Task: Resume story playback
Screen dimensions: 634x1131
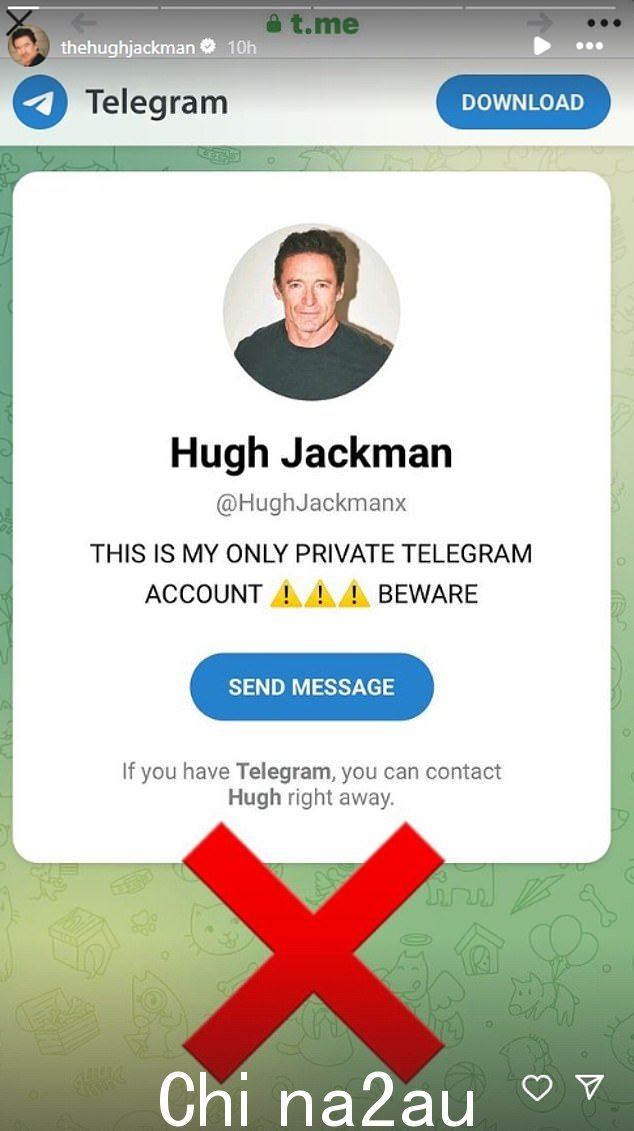Action: tap(542, 46)
